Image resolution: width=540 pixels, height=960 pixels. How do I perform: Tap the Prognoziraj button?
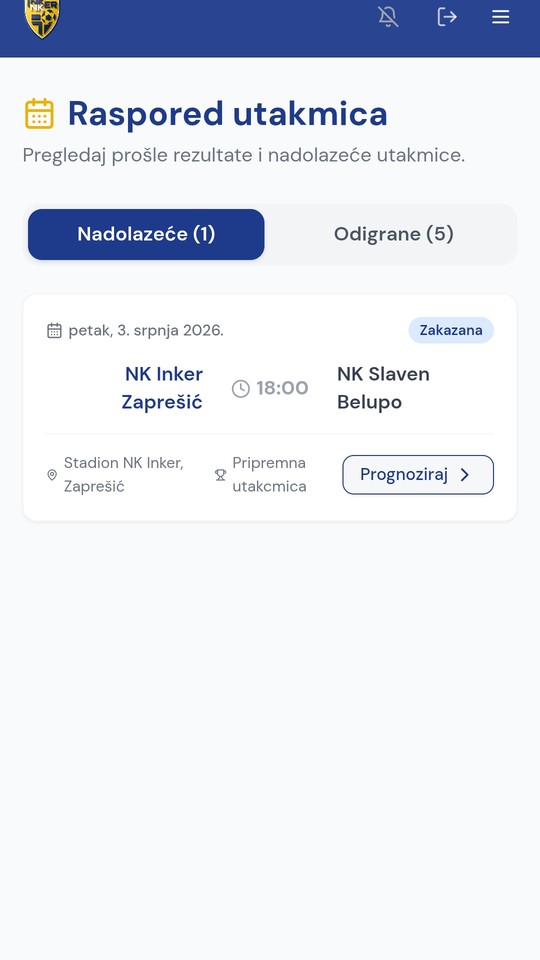pos(418,474)
